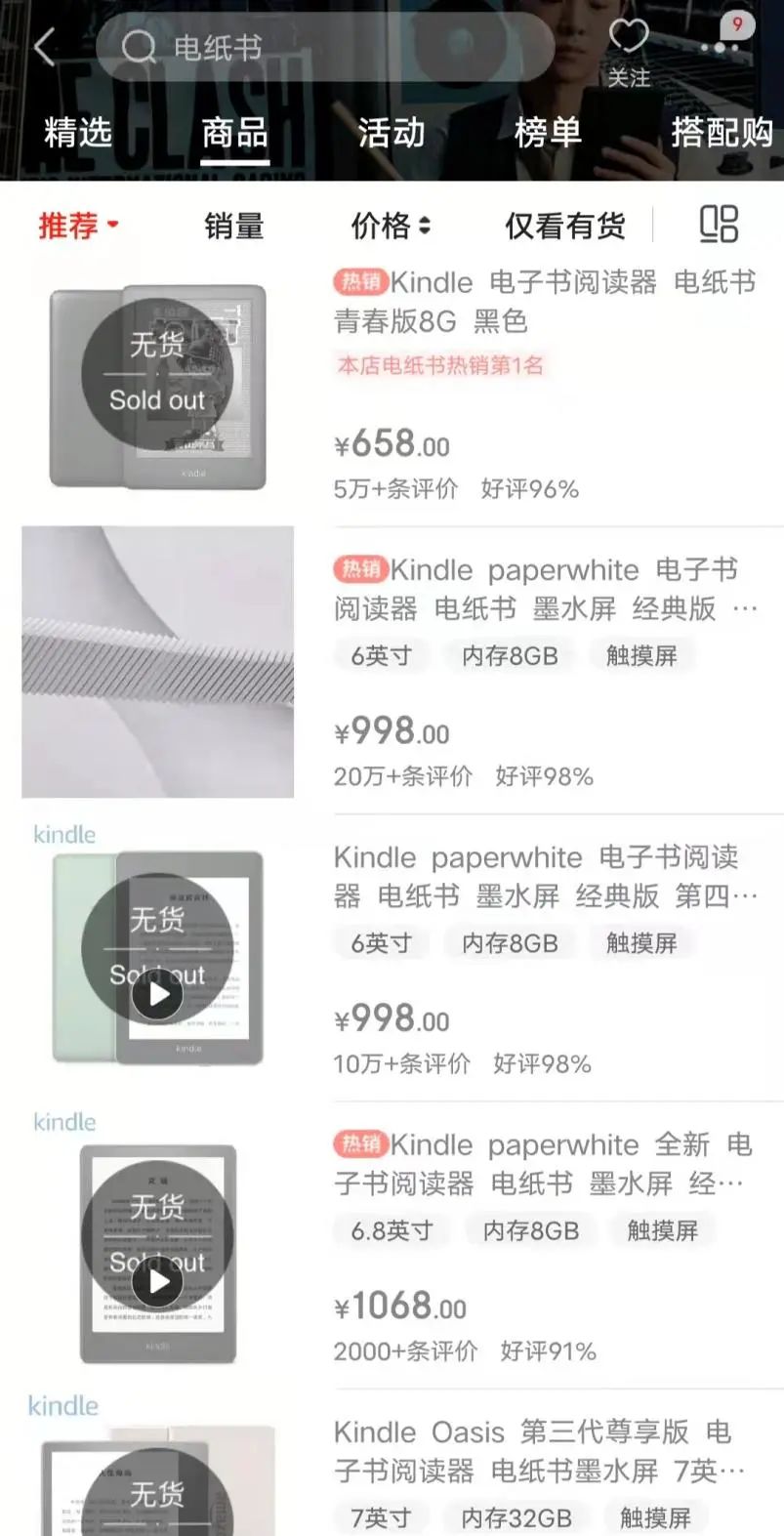Switch to the 活动 tab
Screen dimensions: 784x1536
(x=391, y=133)
